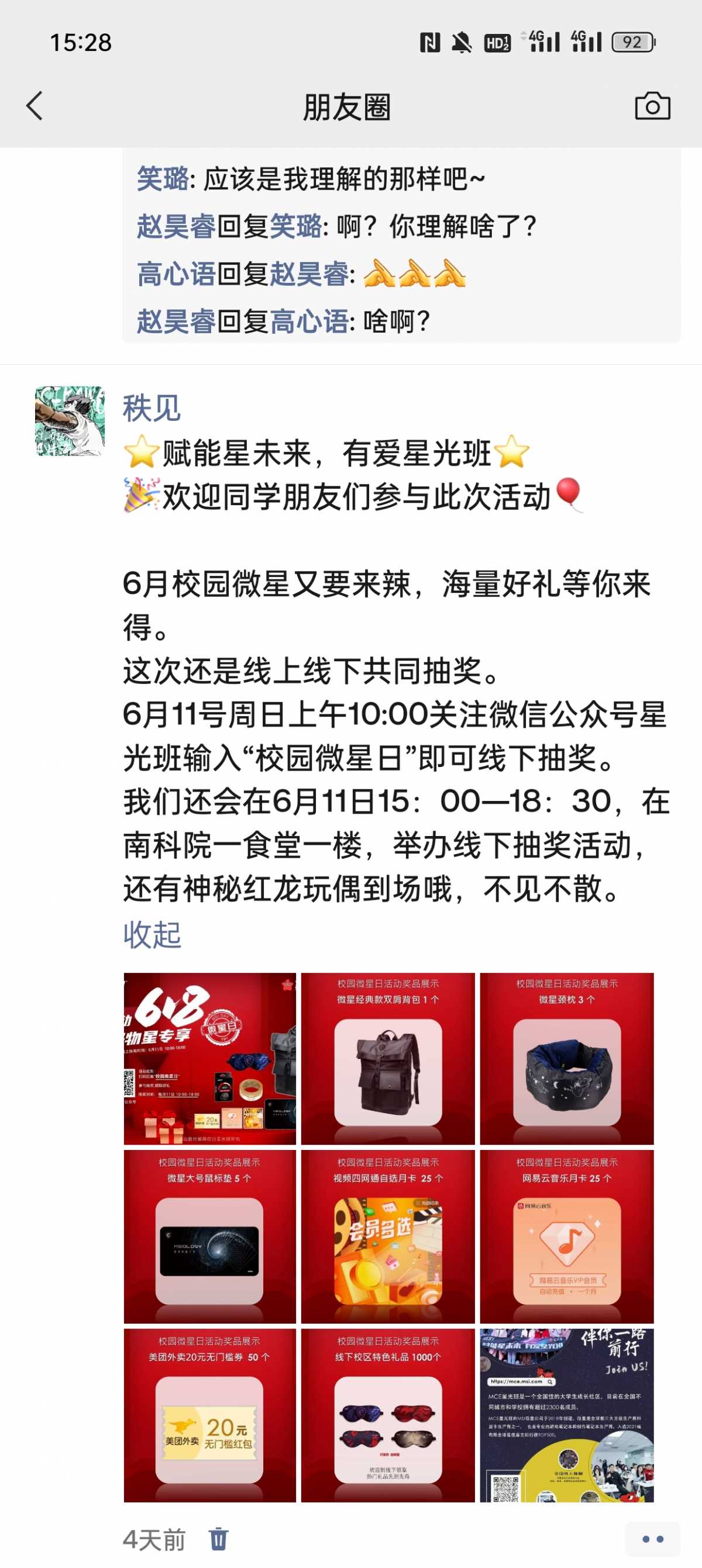Open 高心语's profile from her reply
This screenshot has width=702, height=1568.
(175, 274)
